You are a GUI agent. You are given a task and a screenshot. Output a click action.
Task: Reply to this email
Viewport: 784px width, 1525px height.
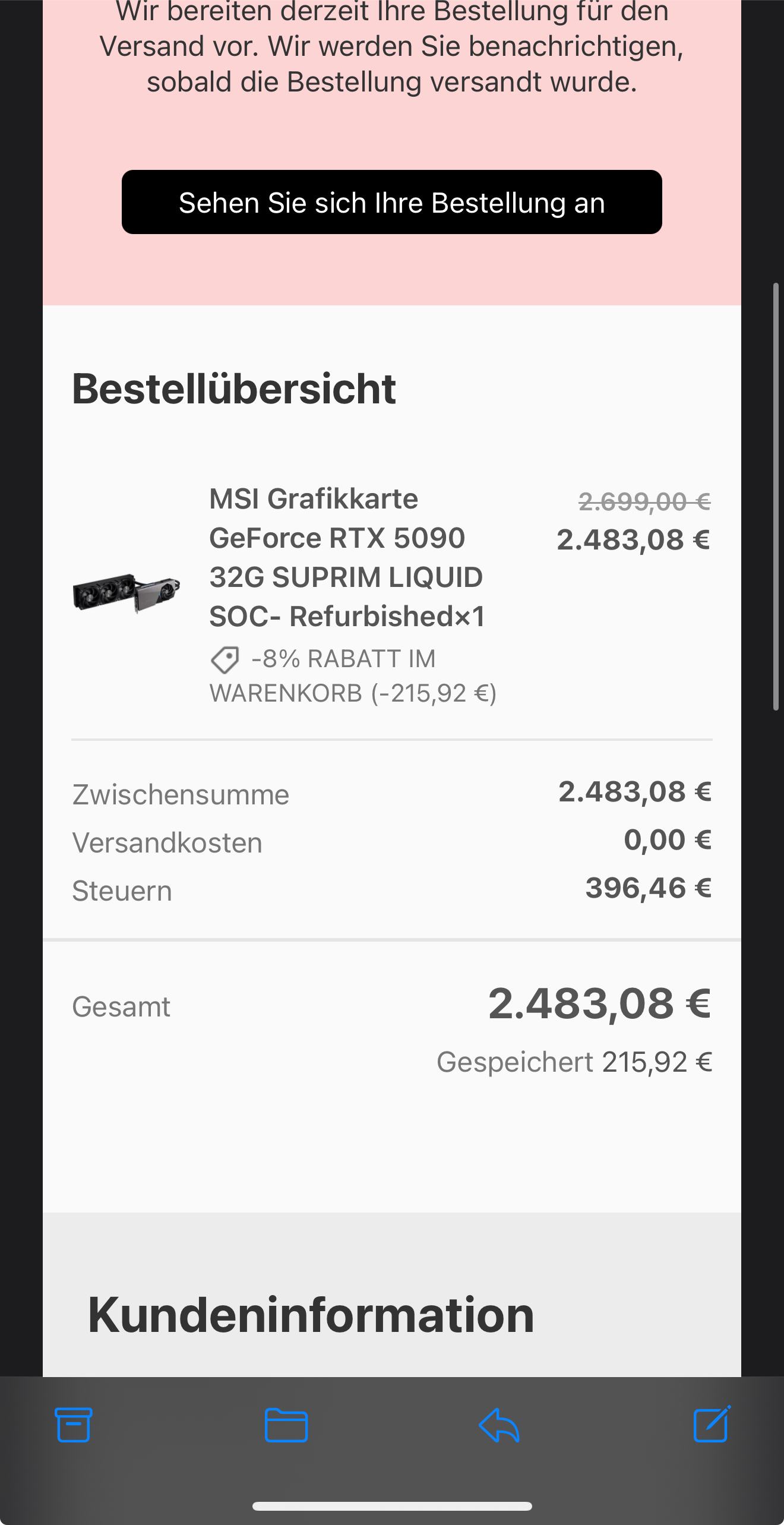click(x=499, y=1425)
